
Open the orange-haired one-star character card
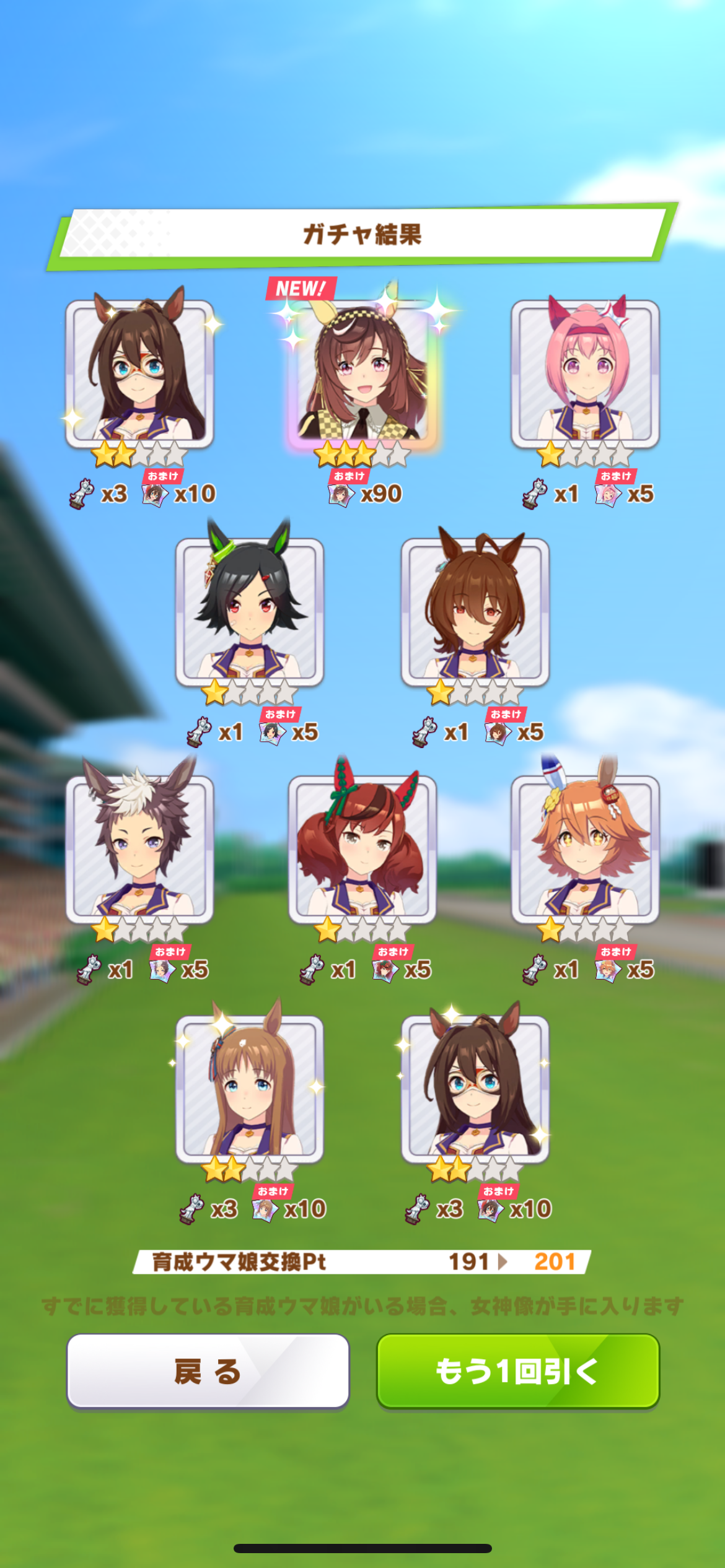585,850
